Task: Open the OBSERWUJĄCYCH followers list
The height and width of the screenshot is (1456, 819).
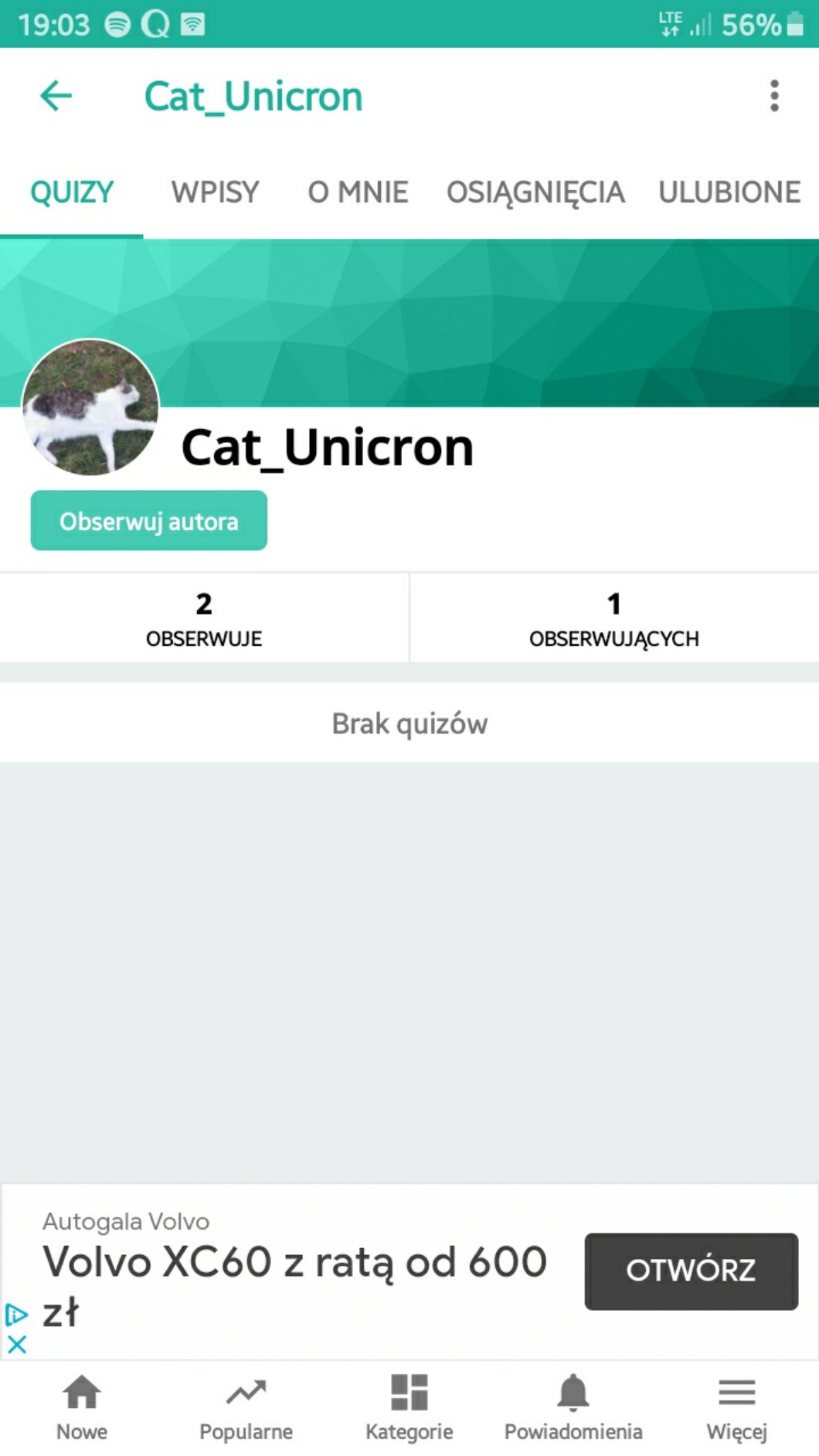Action: click(614, 618)
